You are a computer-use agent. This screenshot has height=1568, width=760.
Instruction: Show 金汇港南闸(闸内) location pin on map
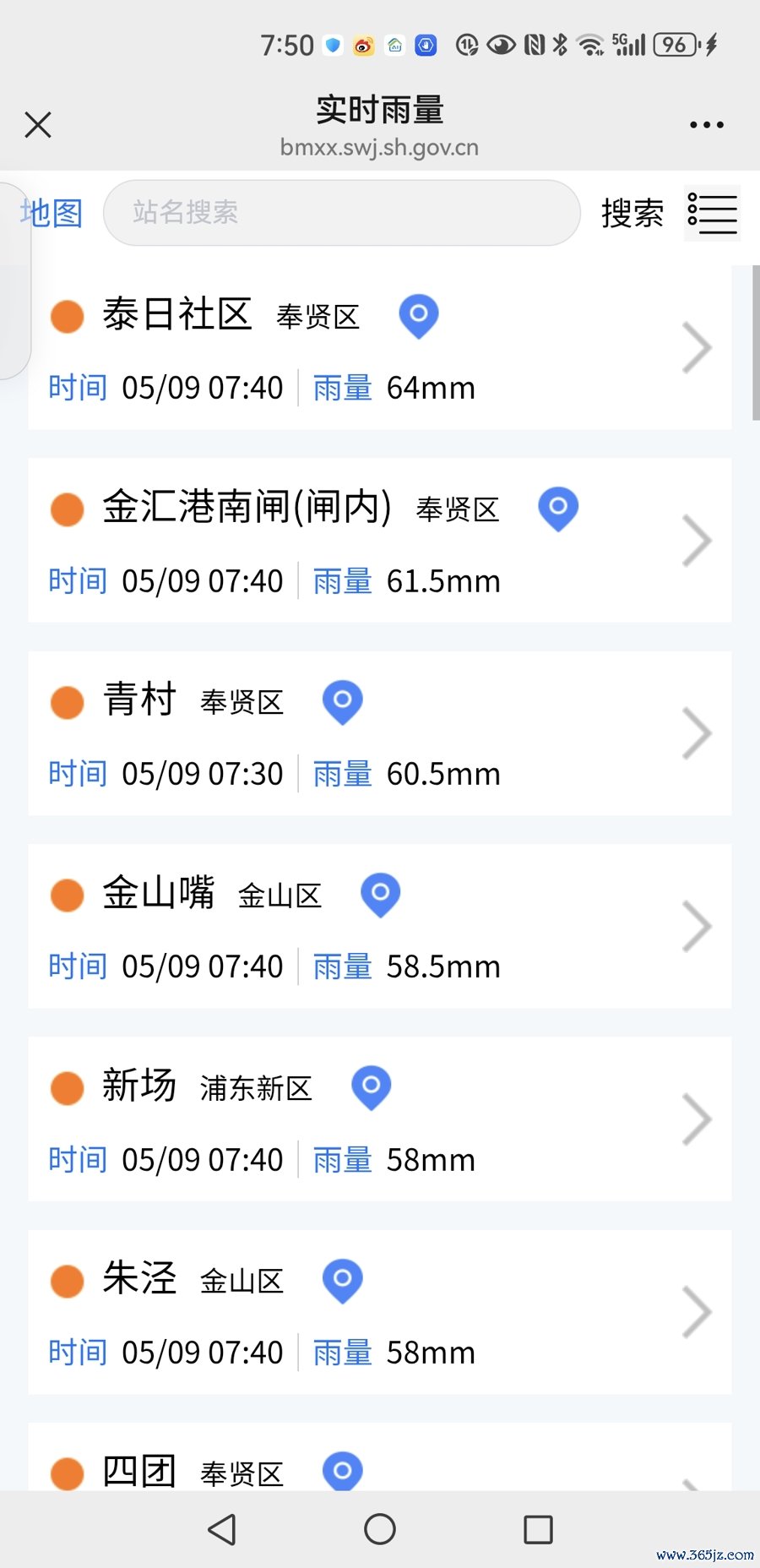pyautogui.click(x=558, y=509)
